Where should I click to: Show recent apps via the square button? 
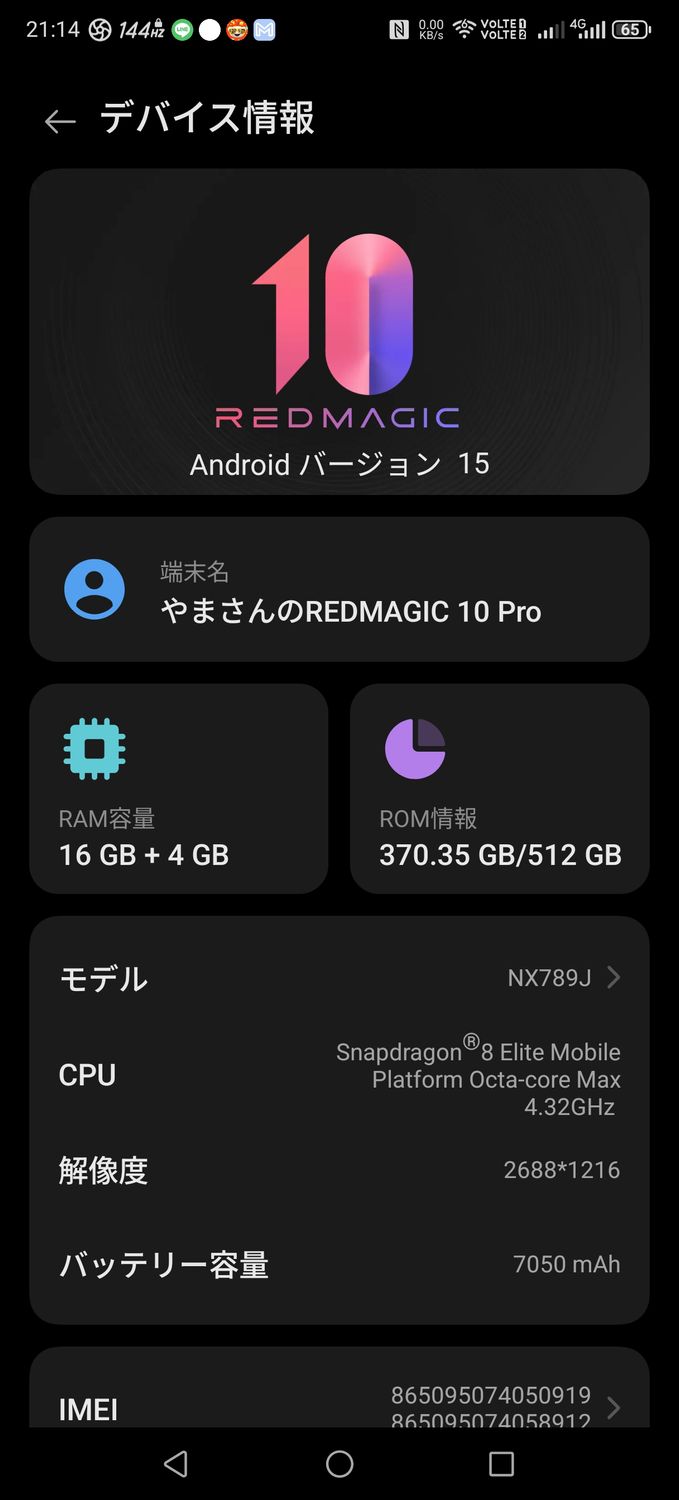(x=501, y=1464)
